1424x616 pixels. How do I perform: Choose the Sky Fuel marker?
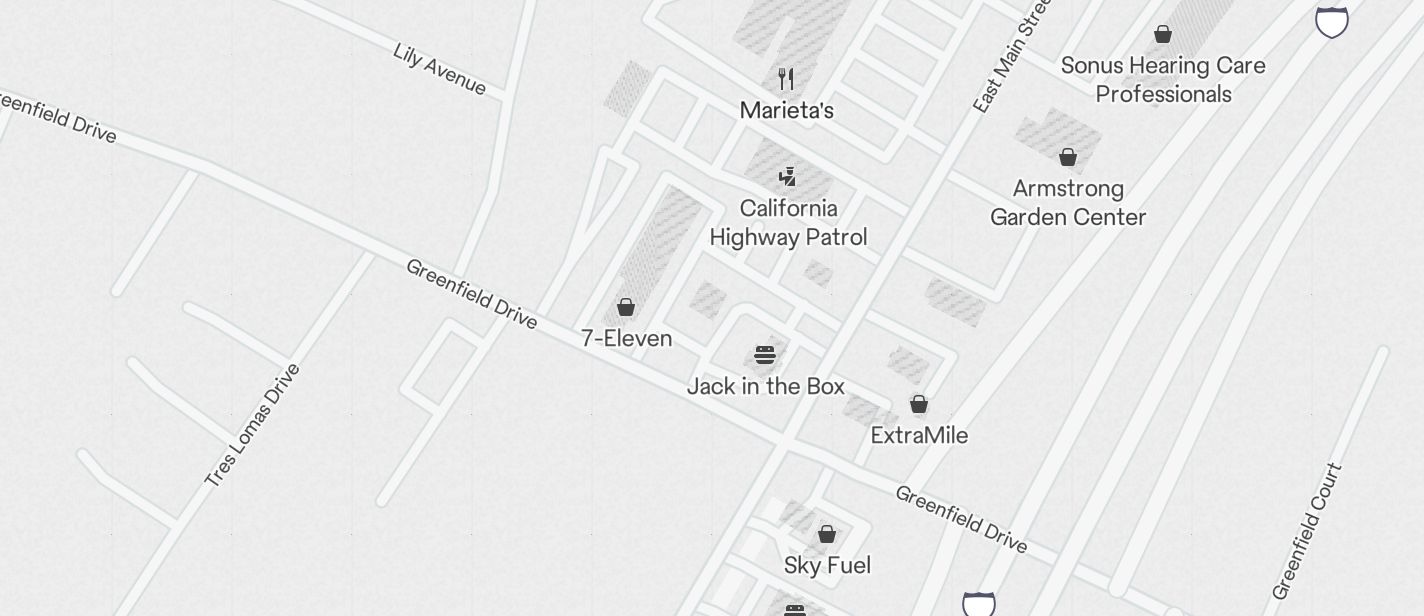827,534
